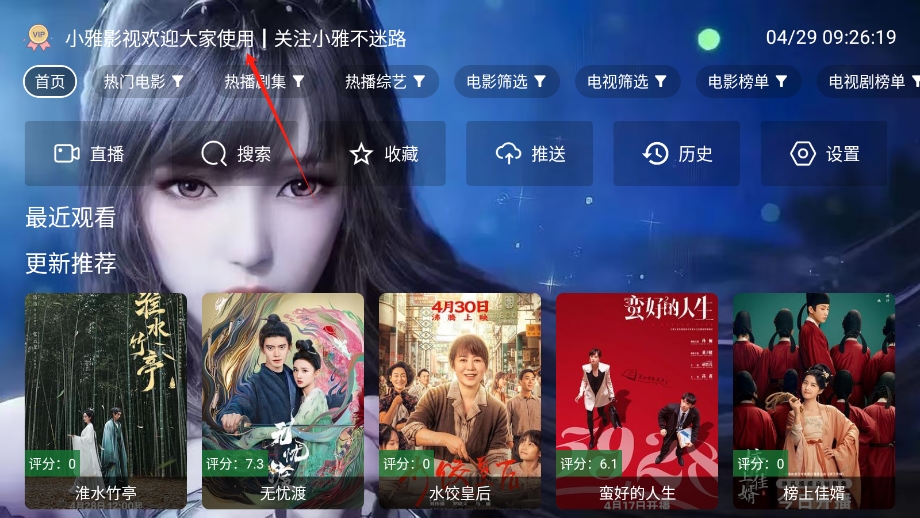Viewport: 920px width, 518px height.
Task: Open the 无忧渡 poster card
Action: 283,400
